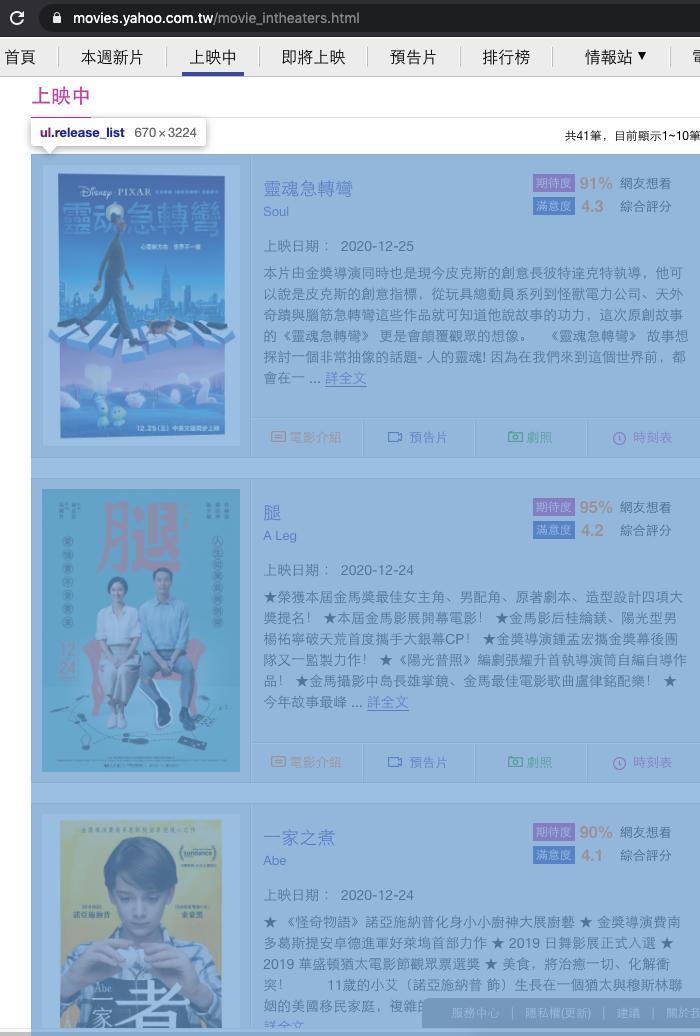Screen dimensions: 700x1036
Task: Open the 靈魂急轉彎 title link
Action: pyautogui.click(x=308, y=188)
